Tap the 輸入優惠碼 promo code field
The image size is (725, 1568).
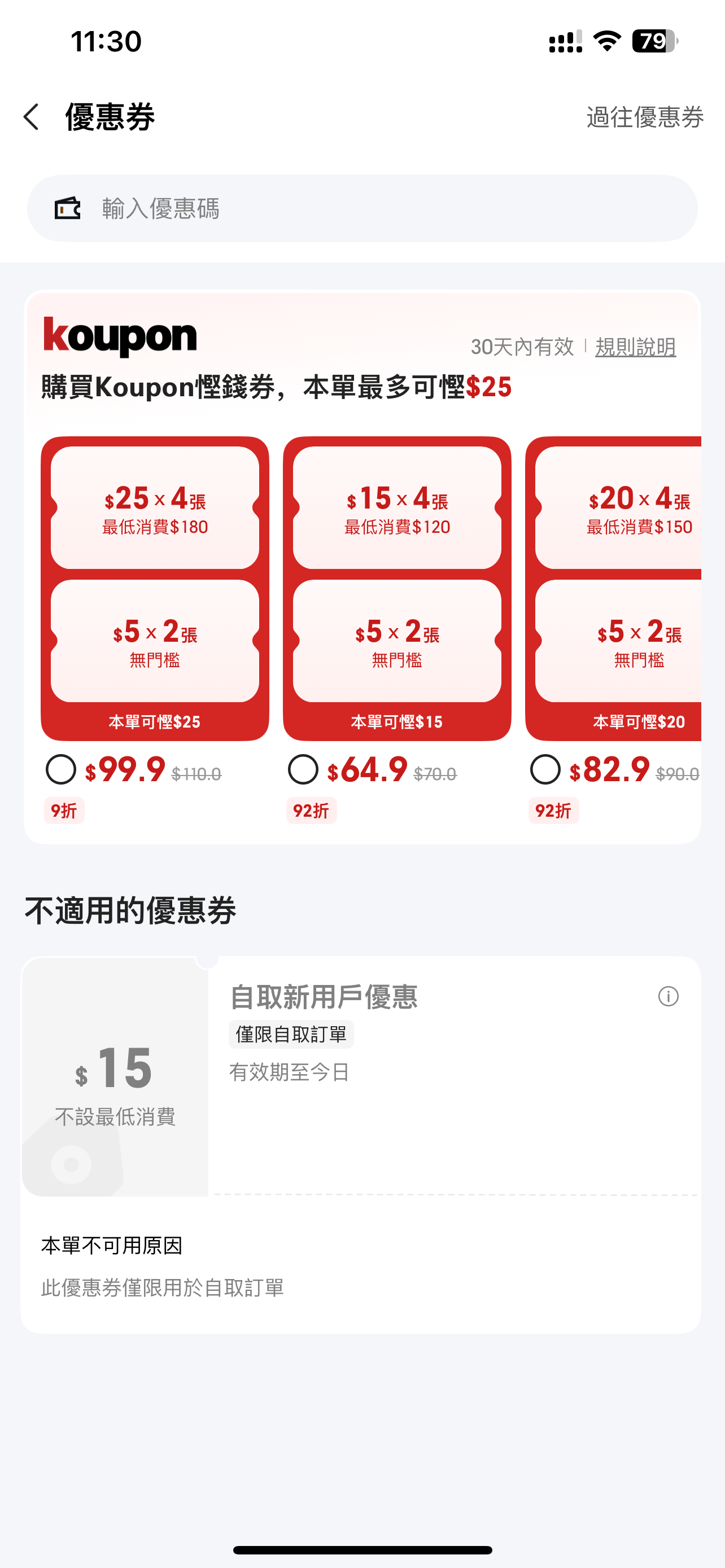[x=362, y=208]
